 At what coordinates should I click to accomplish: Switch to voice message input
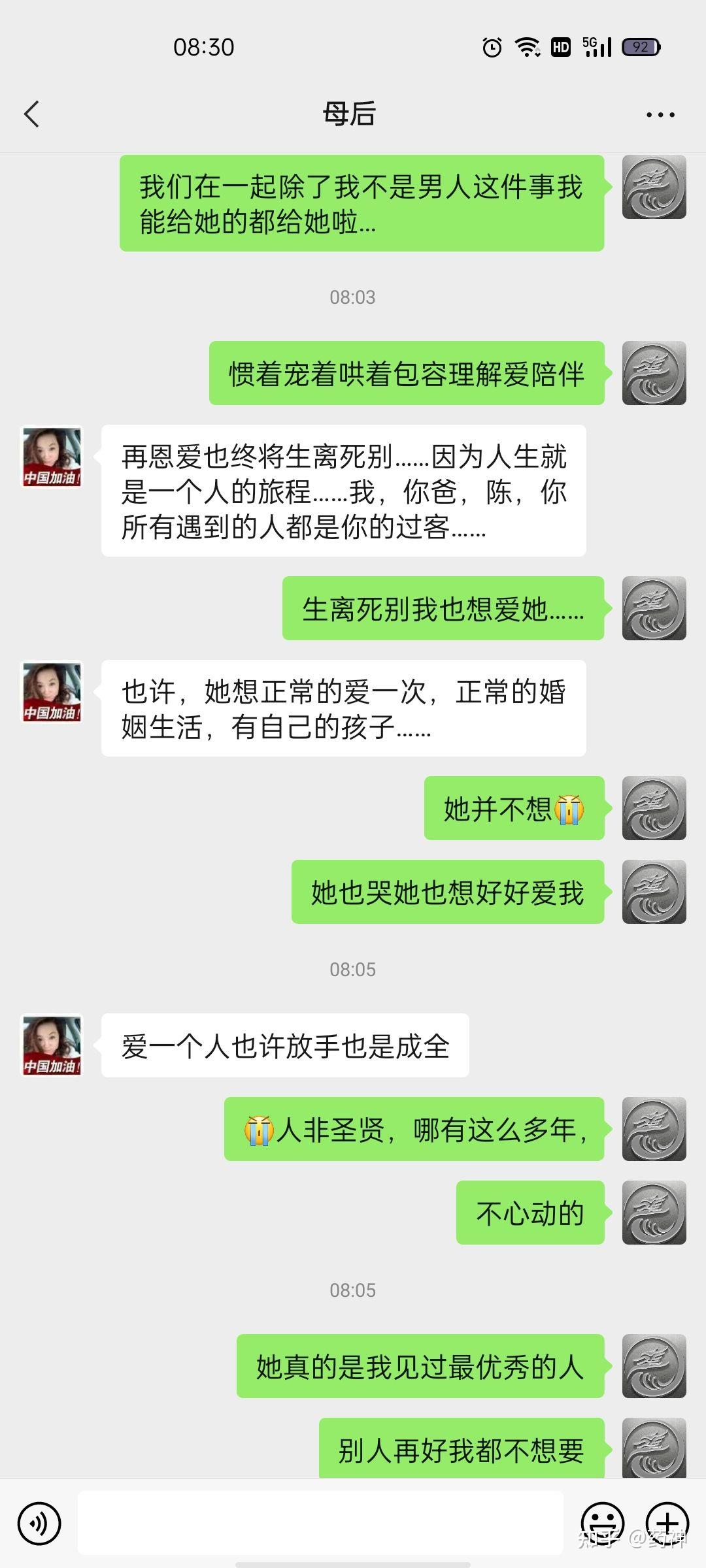(x=39, y=1524)
